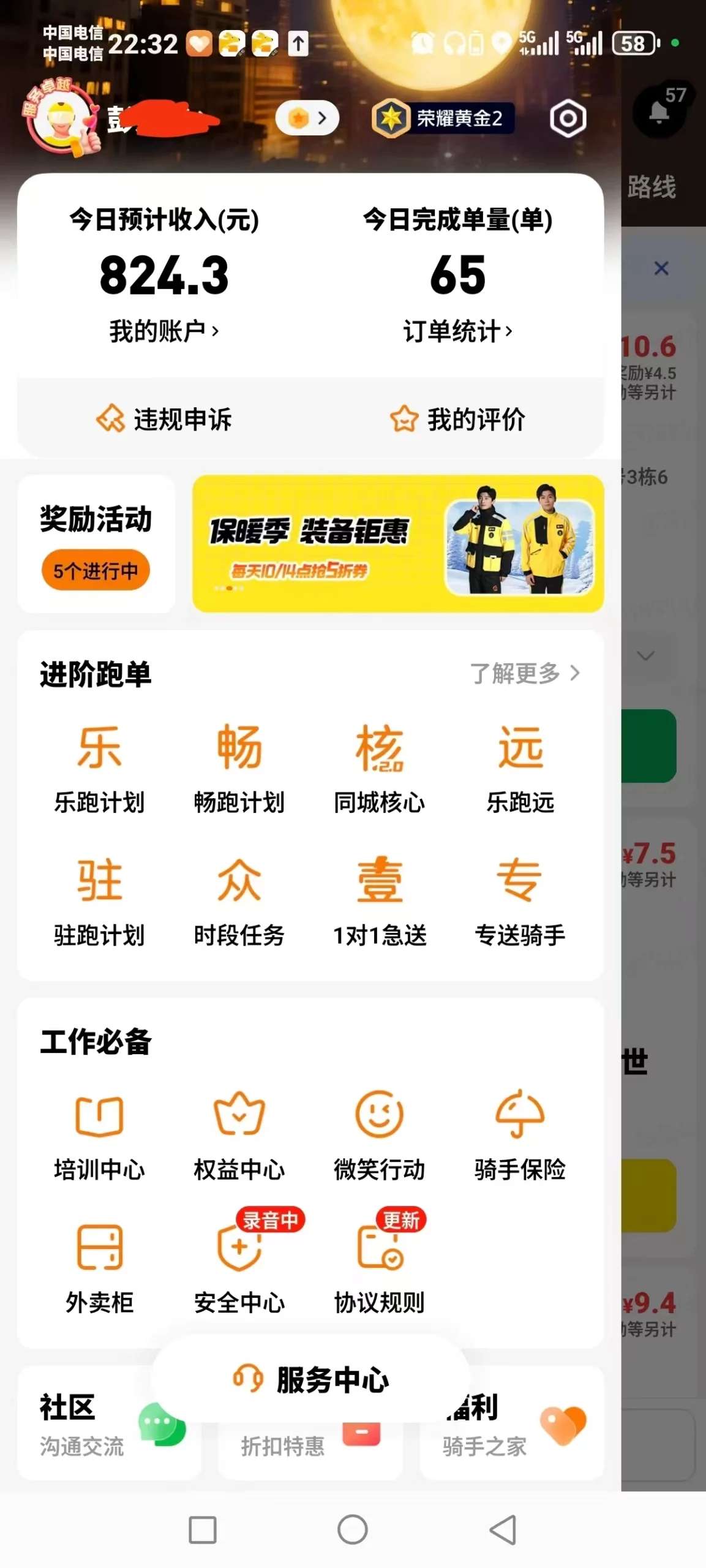The width and height of the screenshot is (706, 1568).
Task: Expand the down chevron on right panel
Action: 646,655
